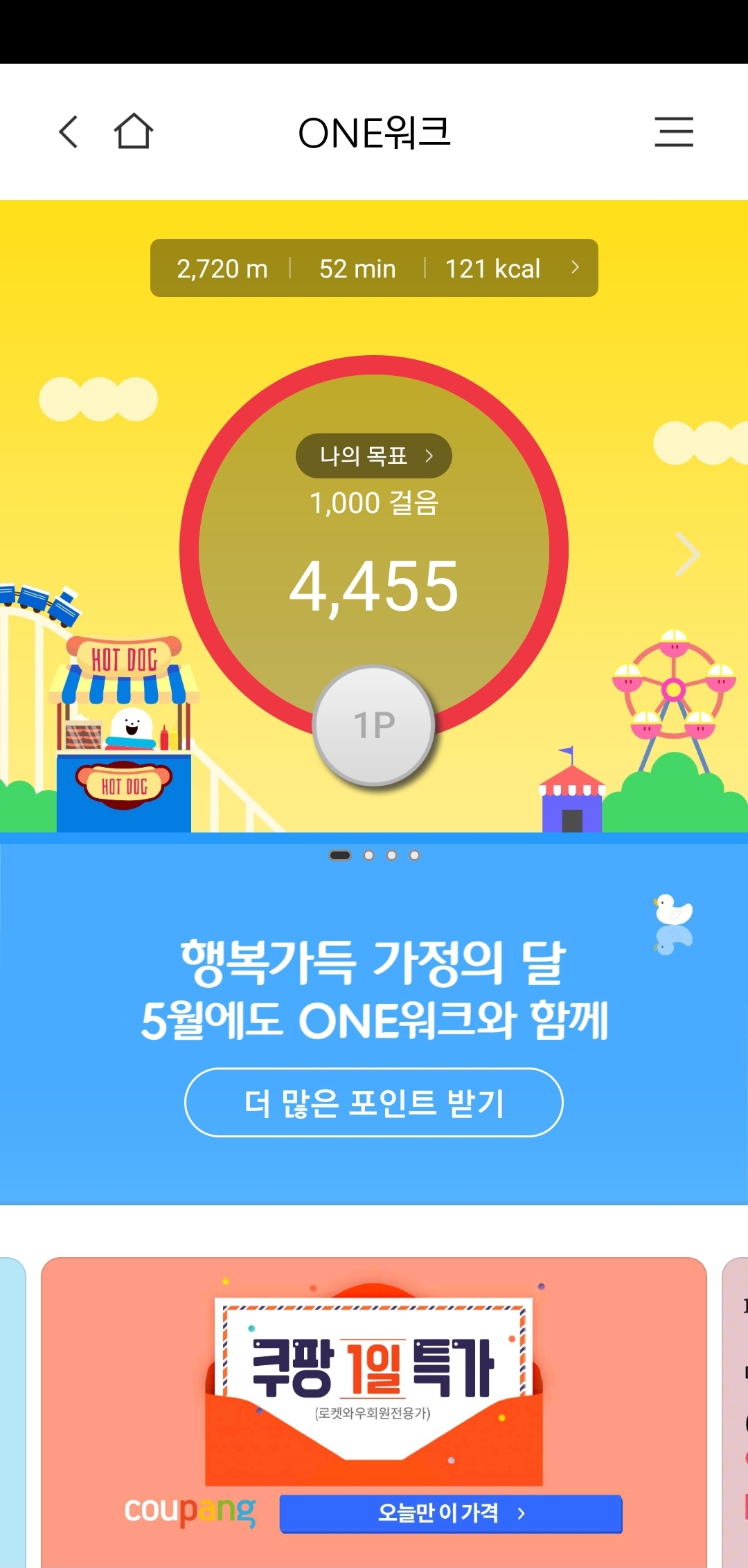
Task: Tap 오늘만 이 가격 button
Action: tap(451, 1513)
